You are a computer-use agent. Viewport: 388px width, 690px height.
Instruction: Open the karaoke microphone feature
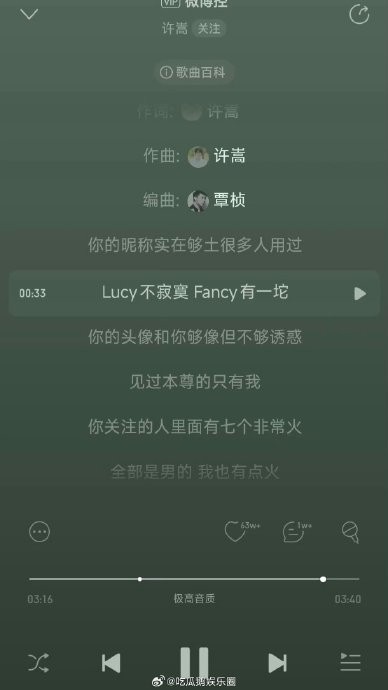pyautogui.click(x=351, y=532)
